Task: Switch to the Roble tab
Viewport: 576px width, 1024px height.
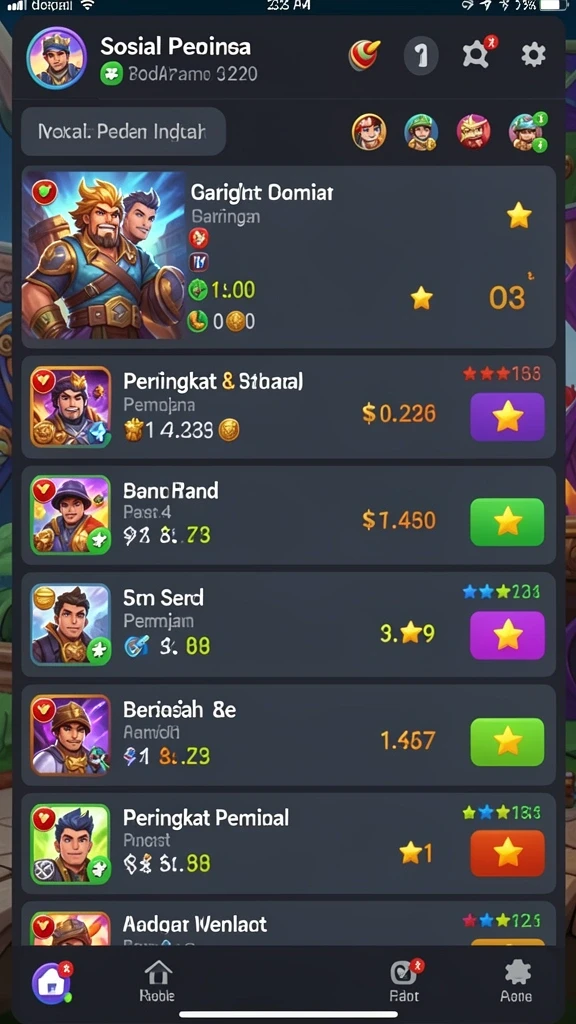Action: (157, 980)
